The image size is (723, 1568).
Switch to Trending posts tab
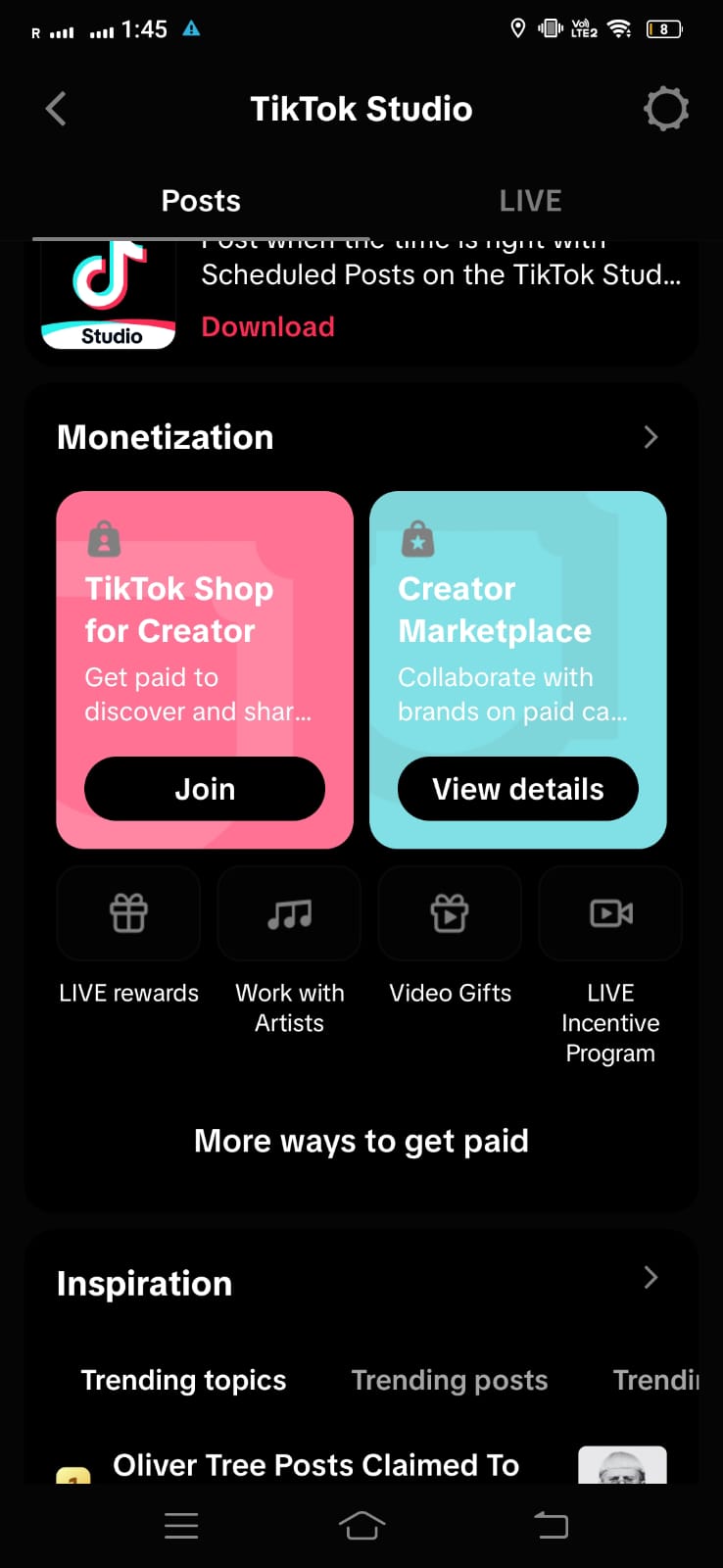click(x=450, y=1380)
